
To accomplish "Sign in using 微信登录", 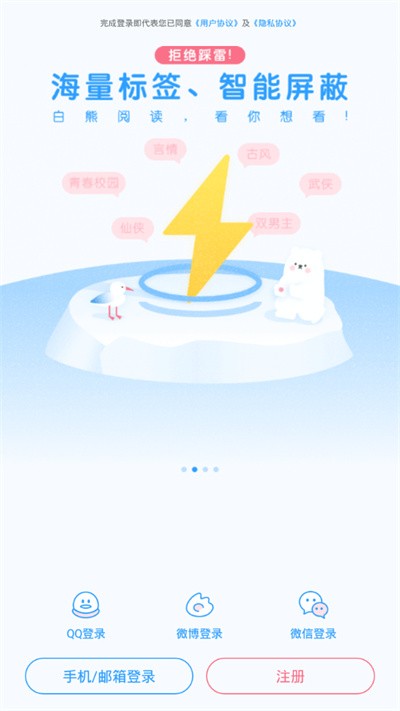I will tap(313, 616).
